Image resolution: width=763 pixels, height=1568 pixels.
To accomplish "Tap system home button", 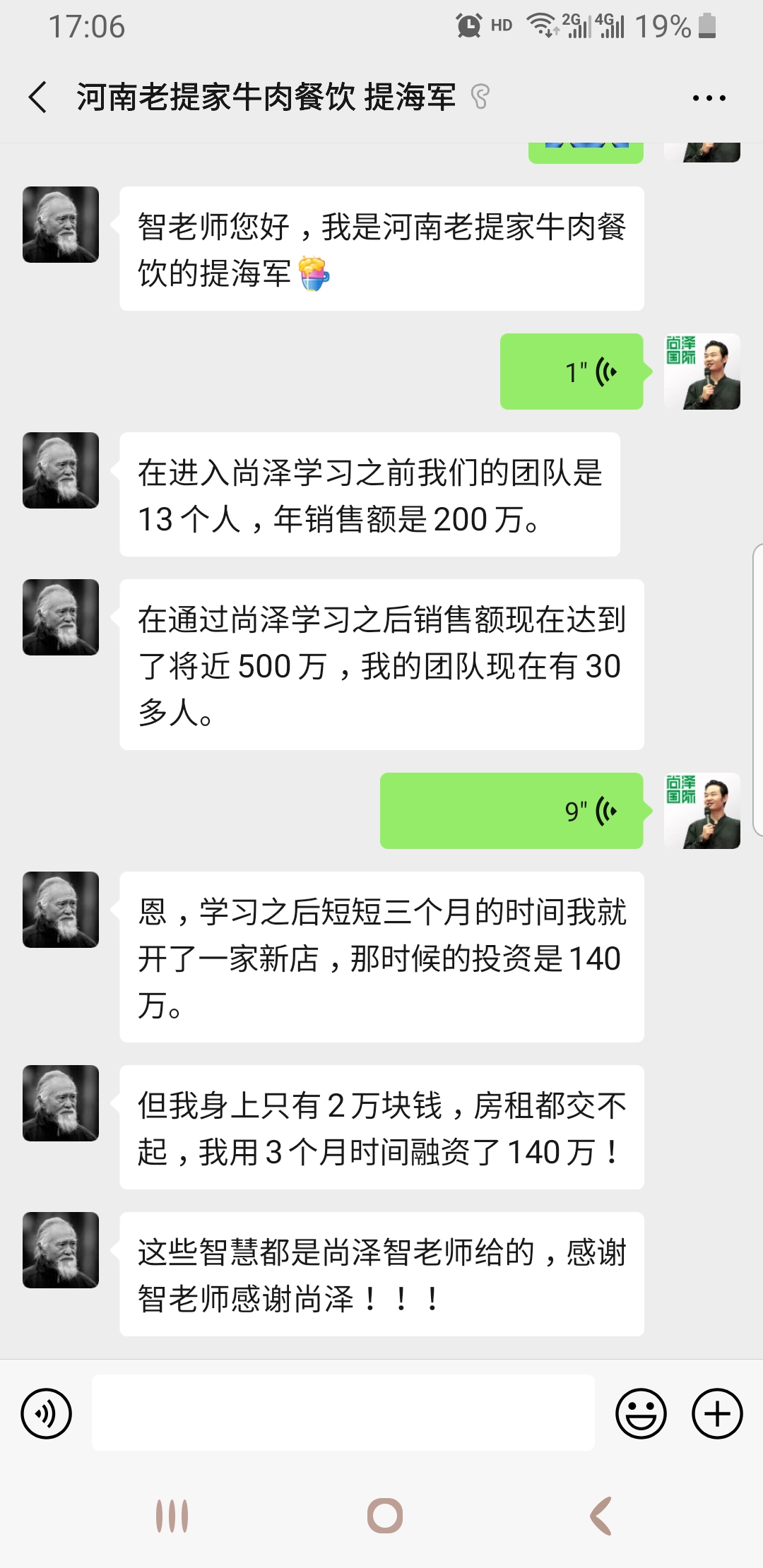I will [x=384, y=1516].
